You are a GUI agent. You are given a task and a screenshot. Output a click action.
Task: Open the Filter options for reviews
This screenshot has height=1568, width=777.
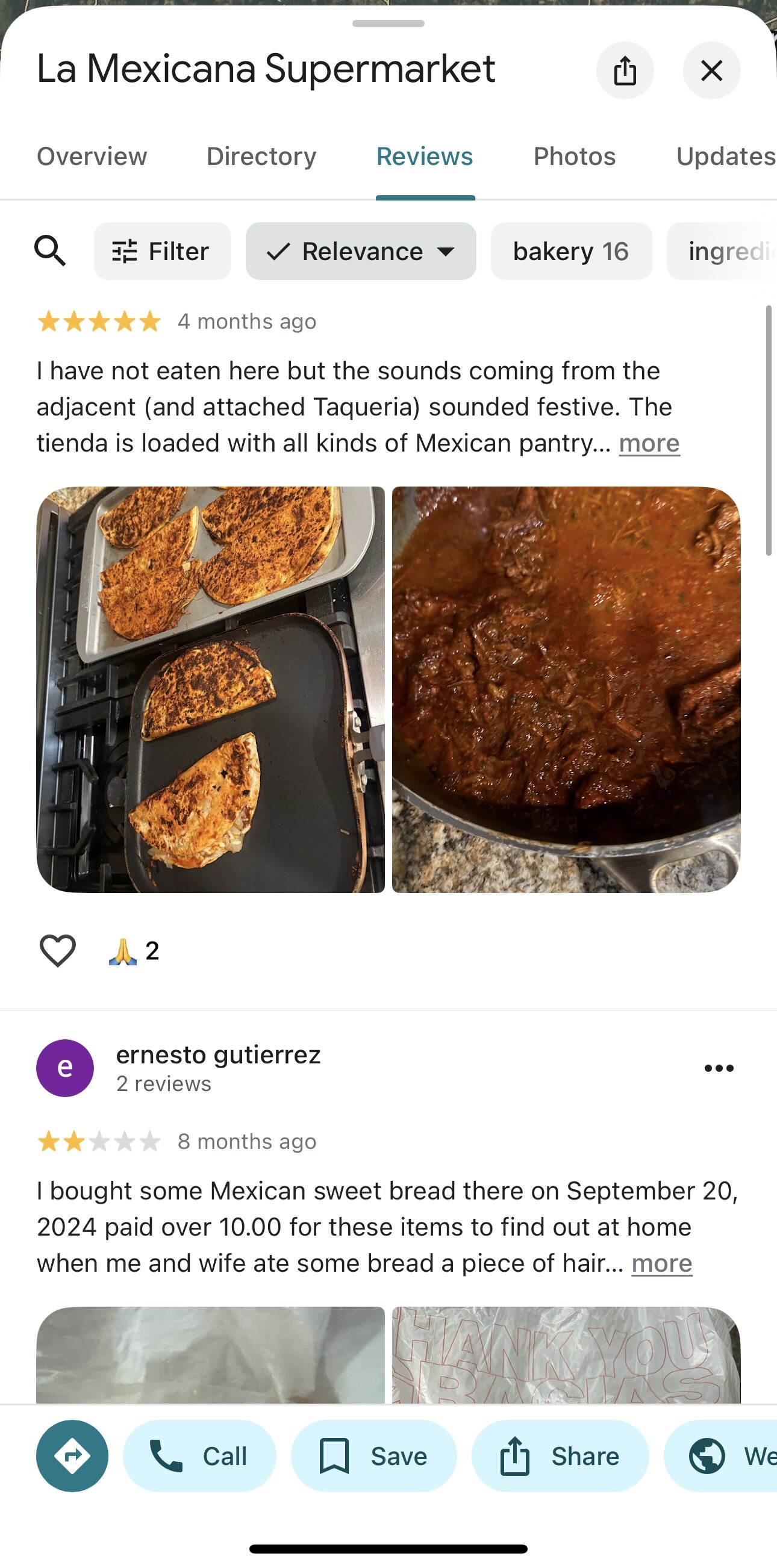(x=162, y=250)
